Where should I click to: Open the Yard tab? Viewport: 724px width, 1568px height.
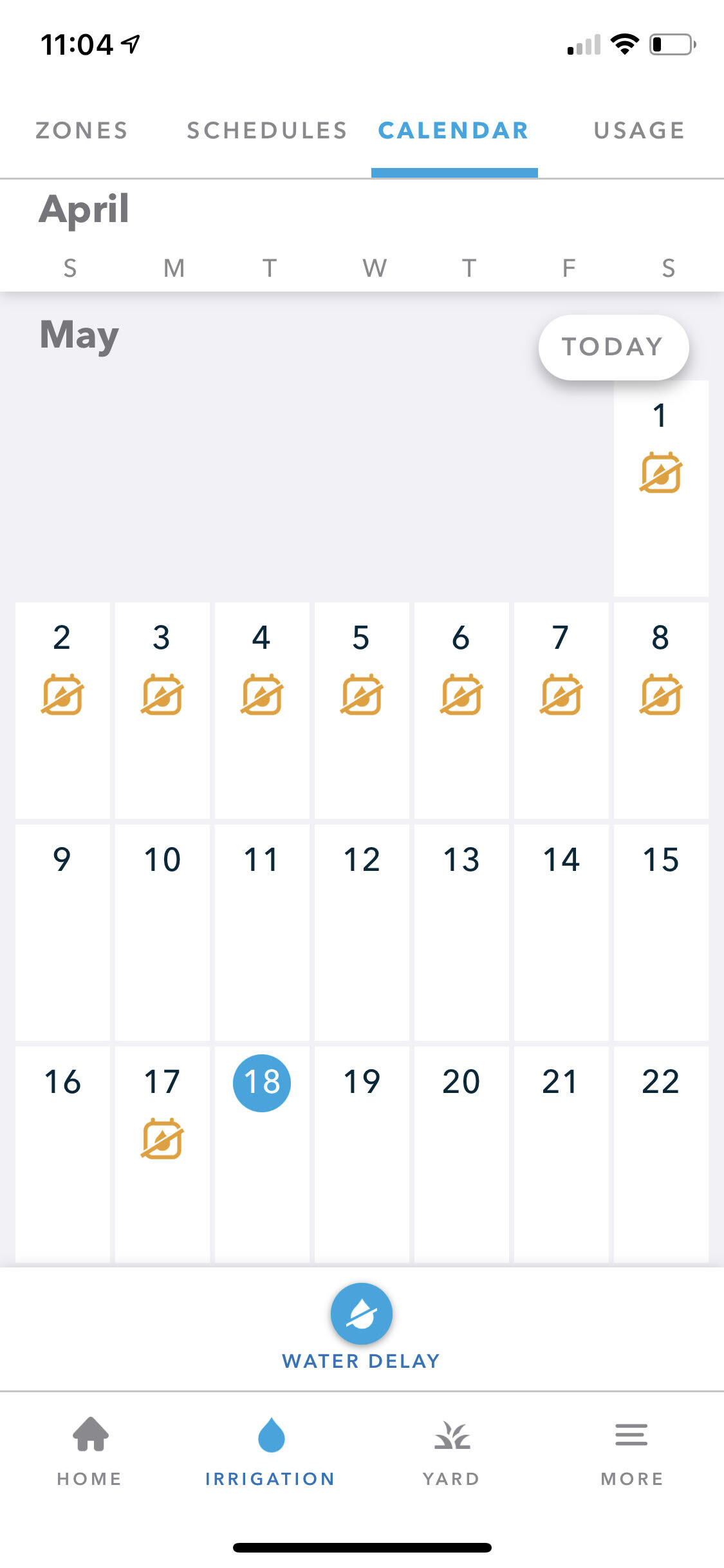coord(452,1451)
